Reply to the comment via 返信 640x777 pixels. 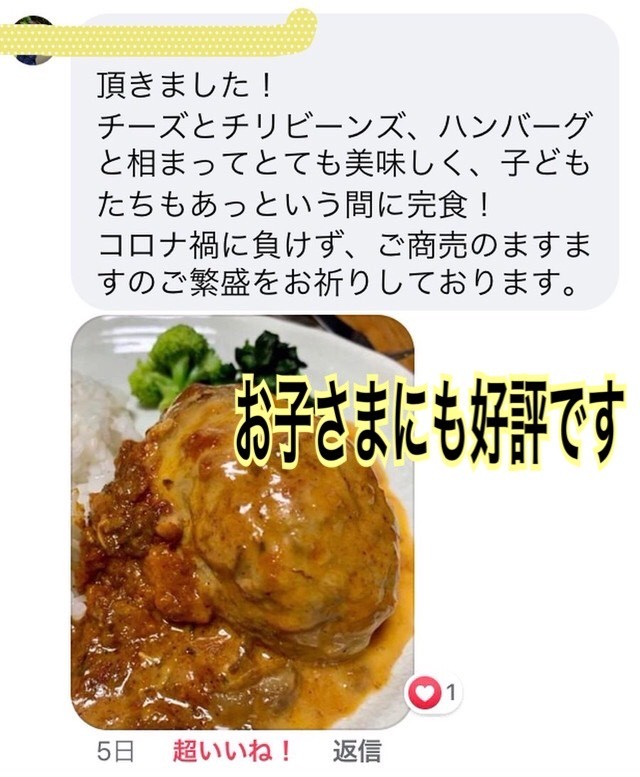click(357, 751)
